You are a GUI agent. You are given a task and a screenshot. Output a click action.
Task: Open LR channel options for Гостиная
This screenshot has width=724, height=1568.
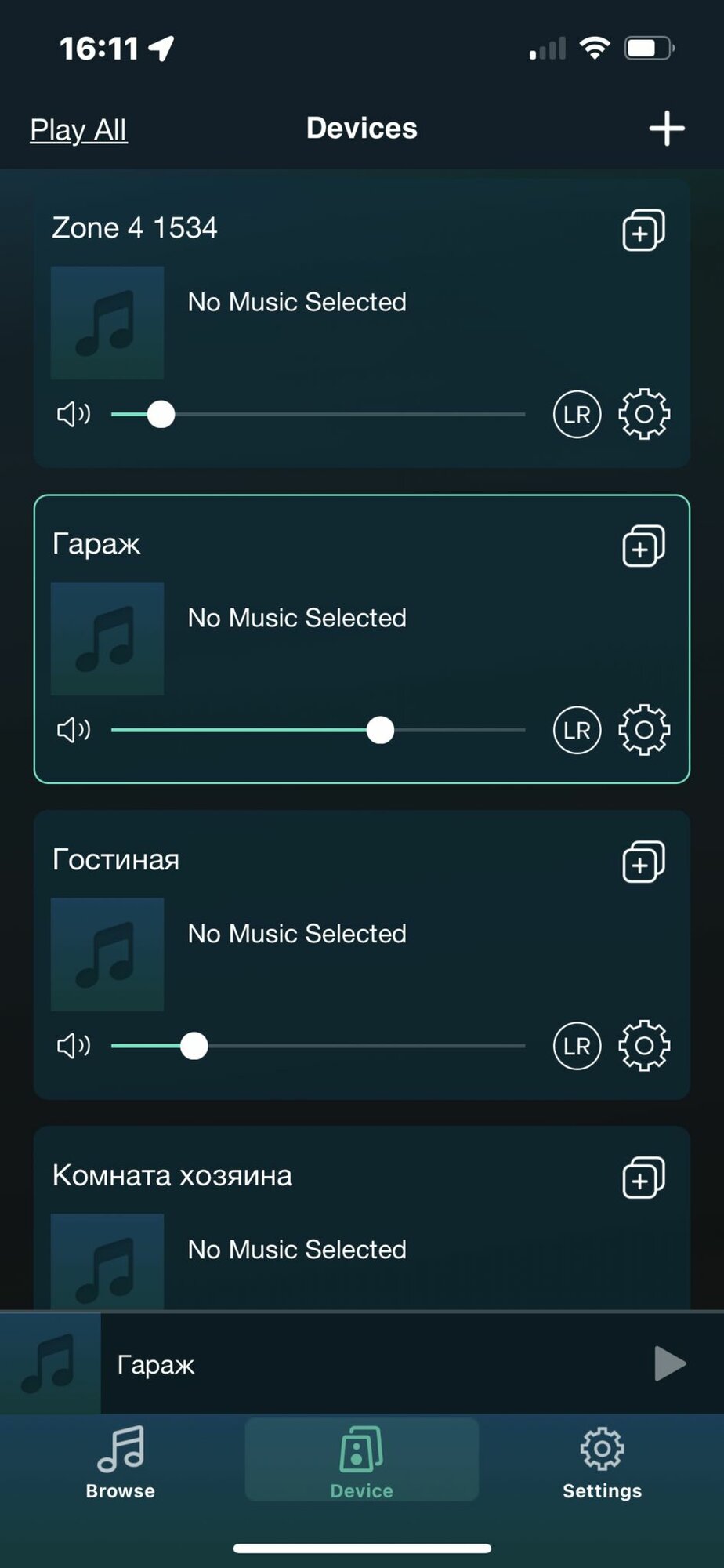click(x=577, y=1046)
